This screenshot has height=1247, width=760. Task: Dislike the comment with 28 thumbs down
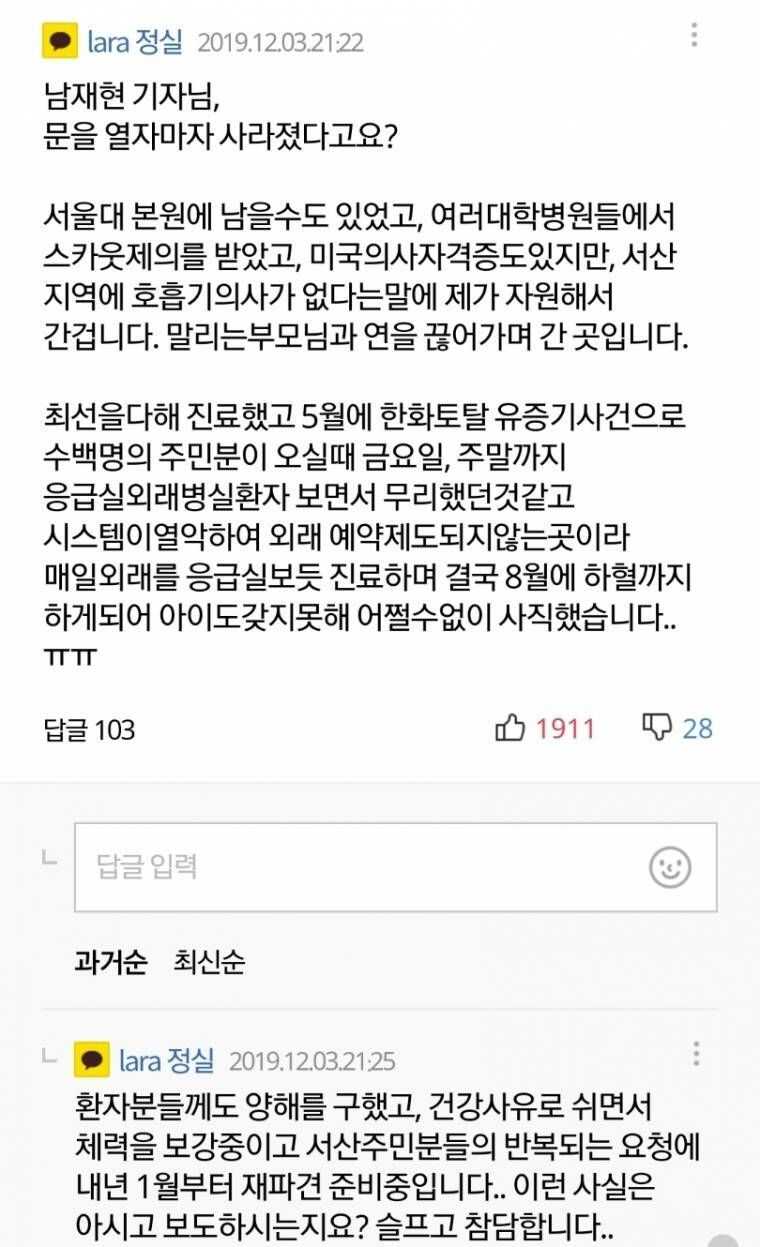(x=657, y=728)
